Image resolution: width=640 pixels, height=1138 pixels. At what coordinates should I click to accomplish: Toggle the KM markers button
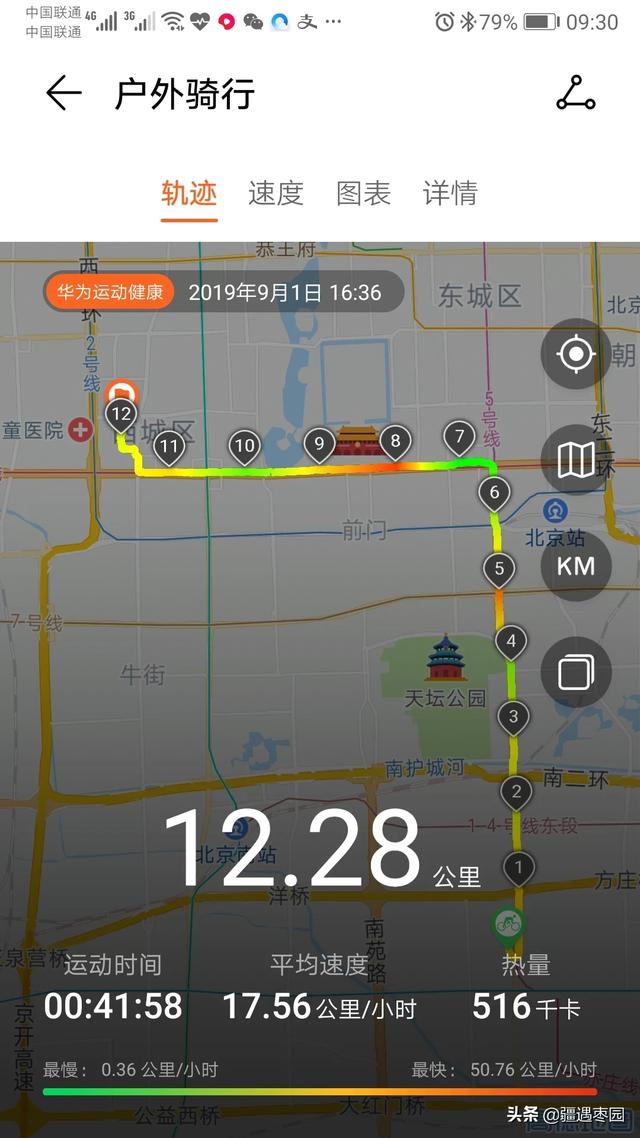coord(576,566)
